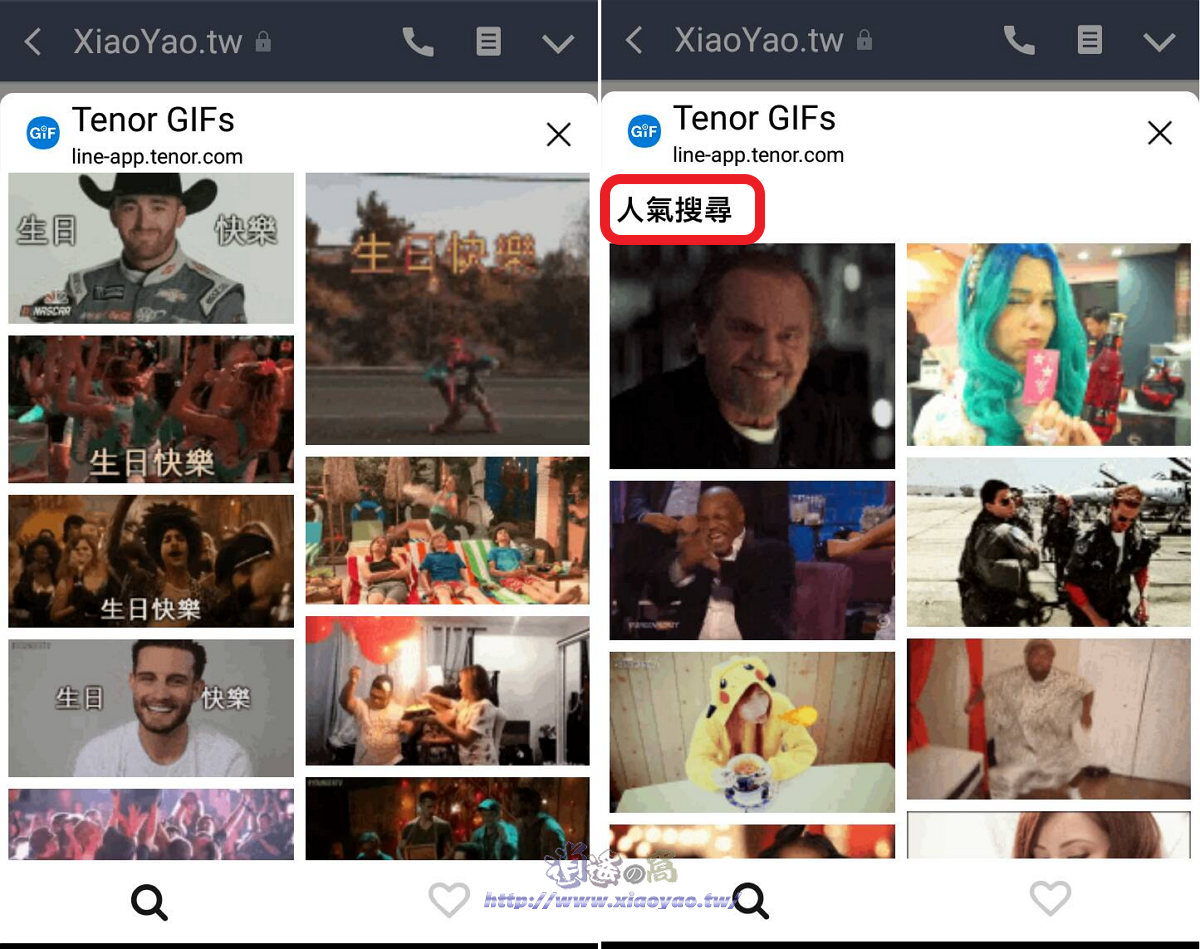
Task: Open GIF search under the 人氣搜尋 list
Action: [750, 901]
